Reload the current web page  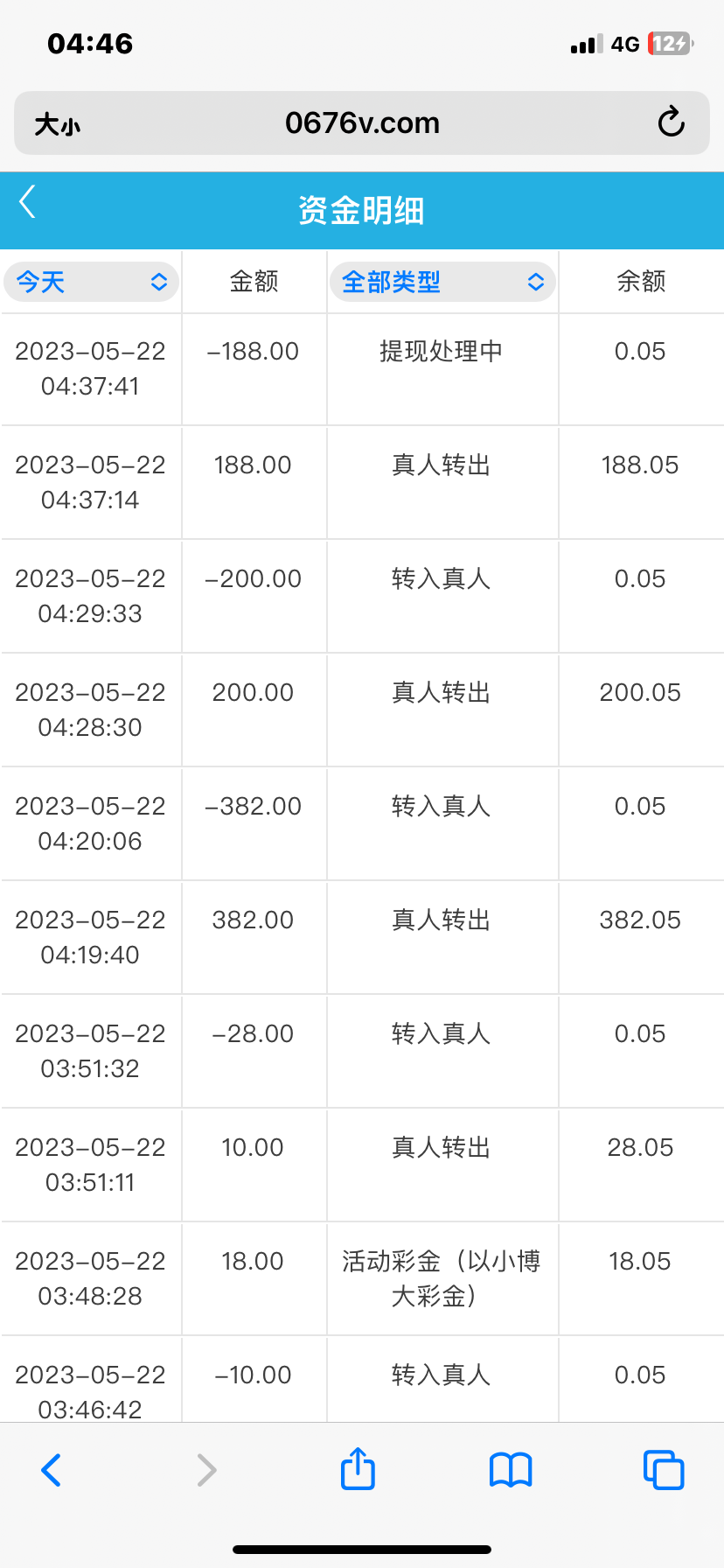[x=671, y=122]
